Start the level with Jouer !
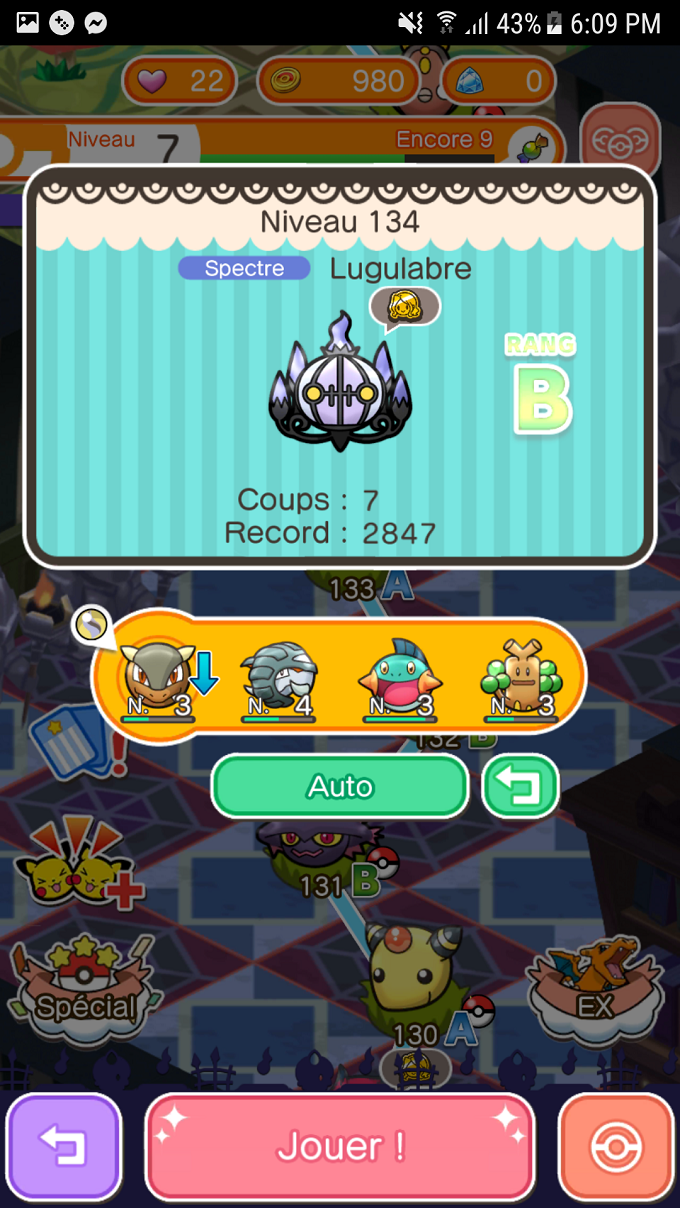 pyautogui.click(x=340, y=1146)
